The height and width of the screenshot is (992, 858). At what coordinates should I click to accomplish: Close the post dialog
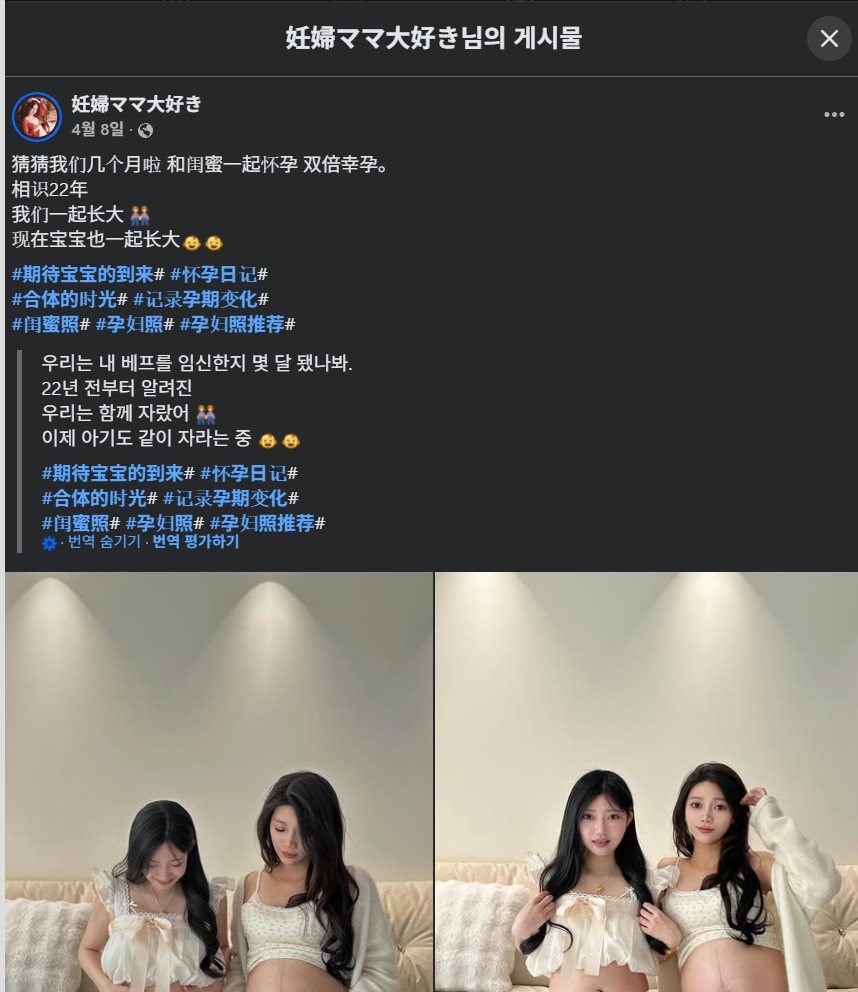click(829, 39)
